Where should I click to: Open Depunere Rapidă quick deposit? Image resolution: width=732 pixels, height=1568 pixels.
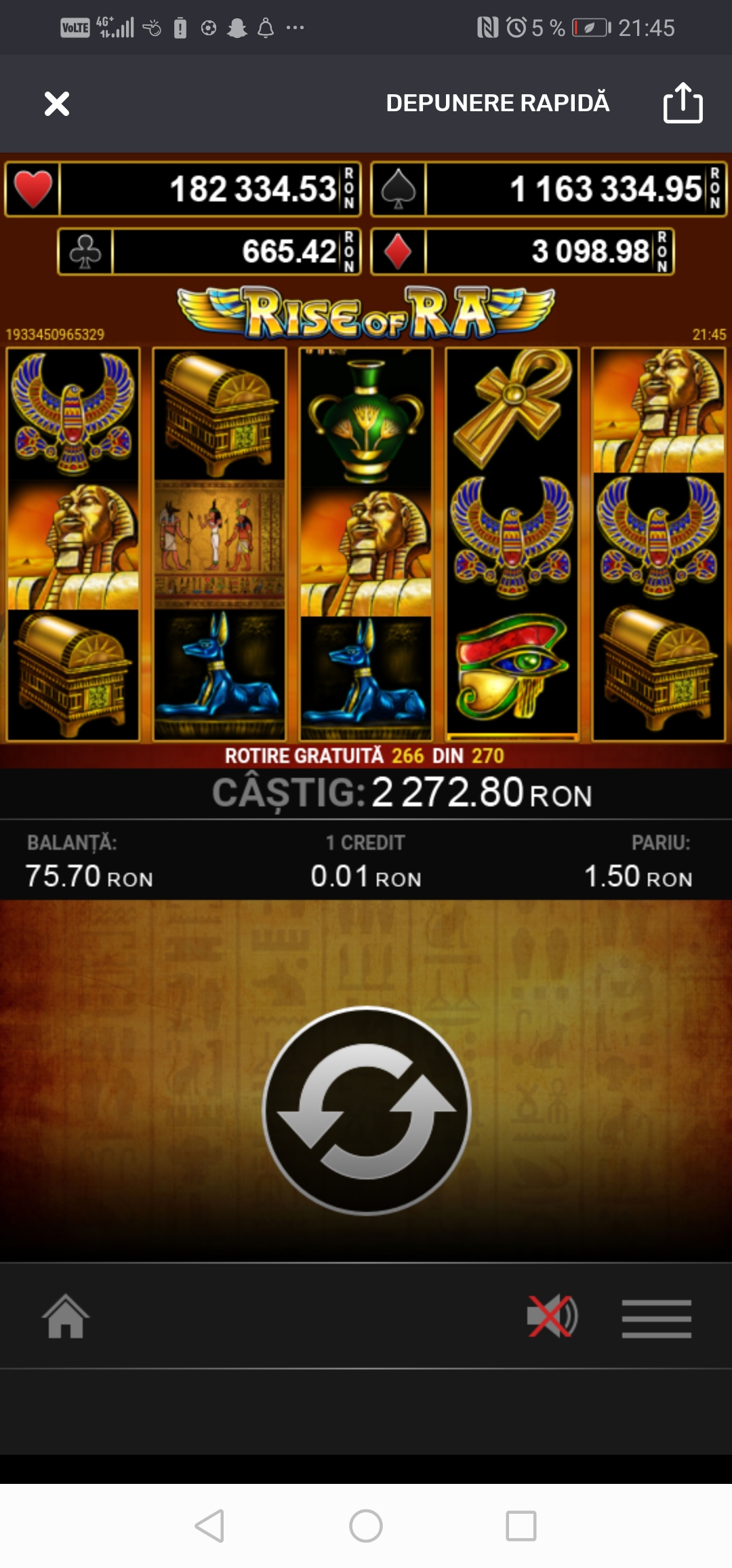pyautogui.click(x=497, y=103)
